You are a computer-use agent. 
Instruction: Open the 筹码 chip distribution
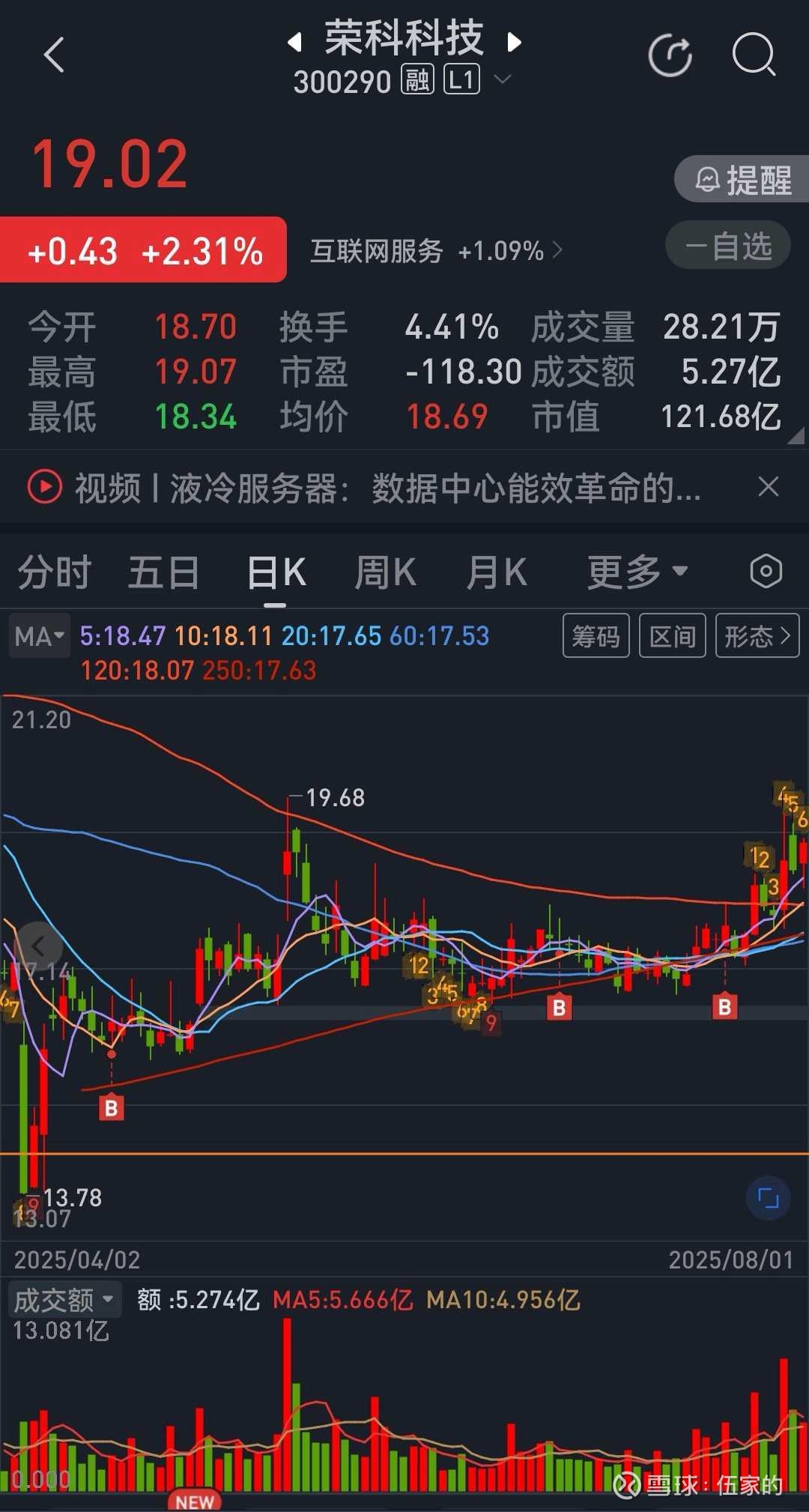coord(596,636)
